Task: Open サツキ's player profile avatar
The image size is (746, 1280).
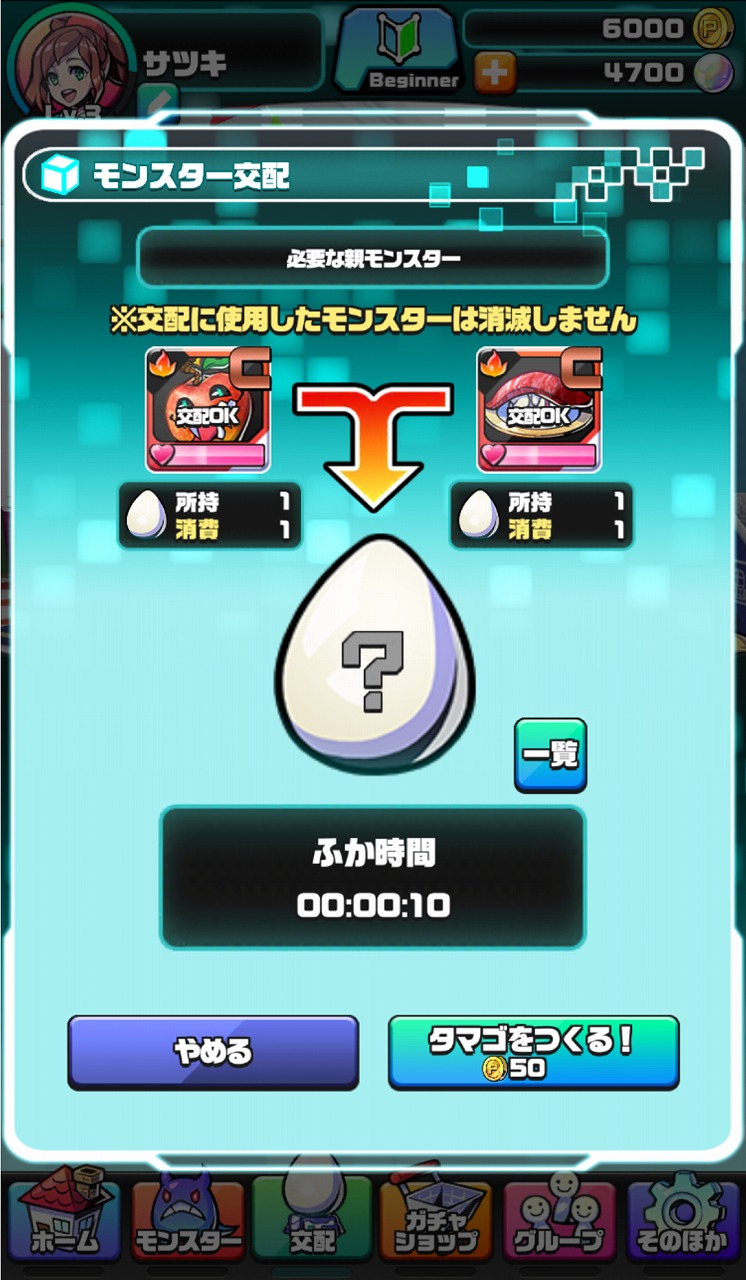Action: coord(72,62)
